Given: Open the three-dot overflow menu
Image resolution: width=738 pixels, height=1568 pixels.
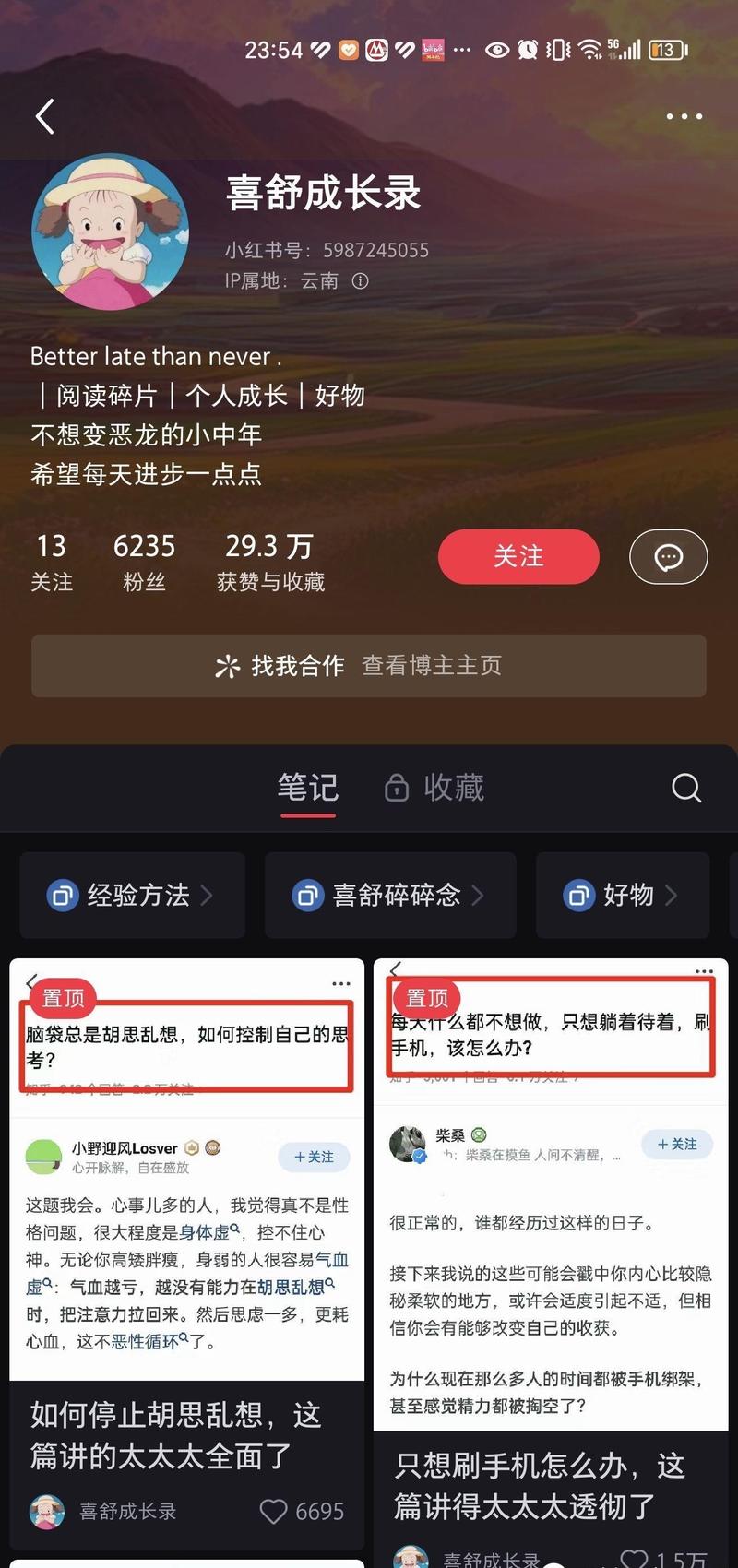Looking at the screenshot, I should (x=684, y=117).
